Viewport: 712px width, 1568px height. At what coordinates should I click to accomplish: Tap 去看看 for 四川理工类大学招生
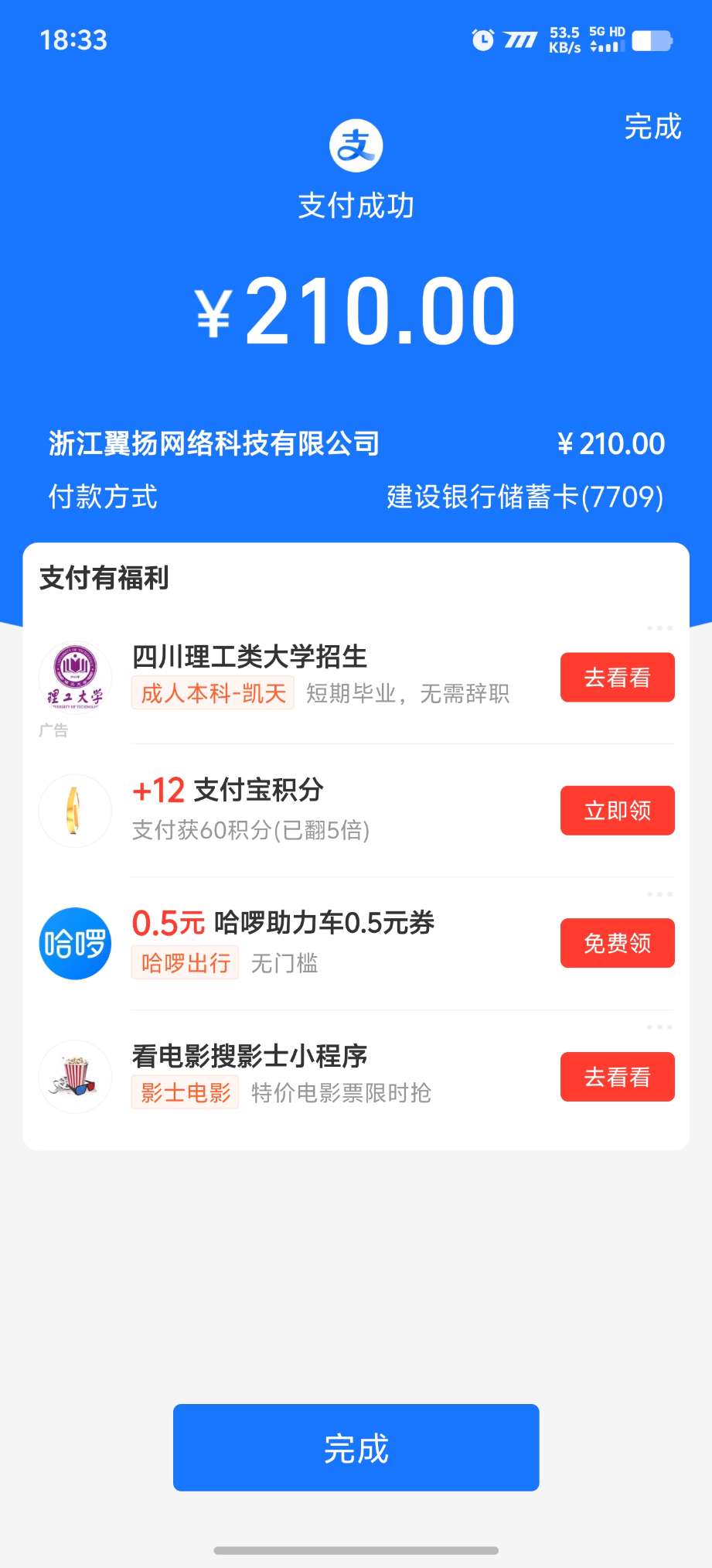[617, 678]
